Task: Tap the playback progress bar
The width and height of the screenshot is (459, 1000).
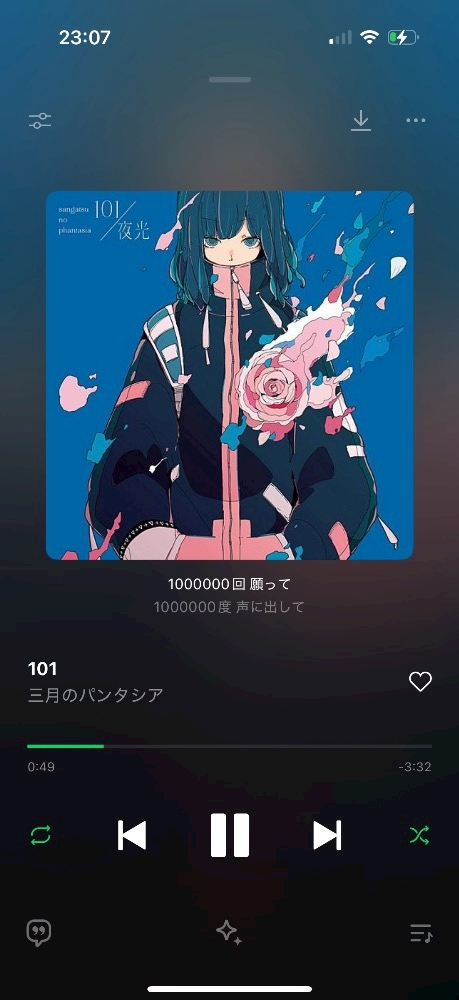Action: click(230, 746)
